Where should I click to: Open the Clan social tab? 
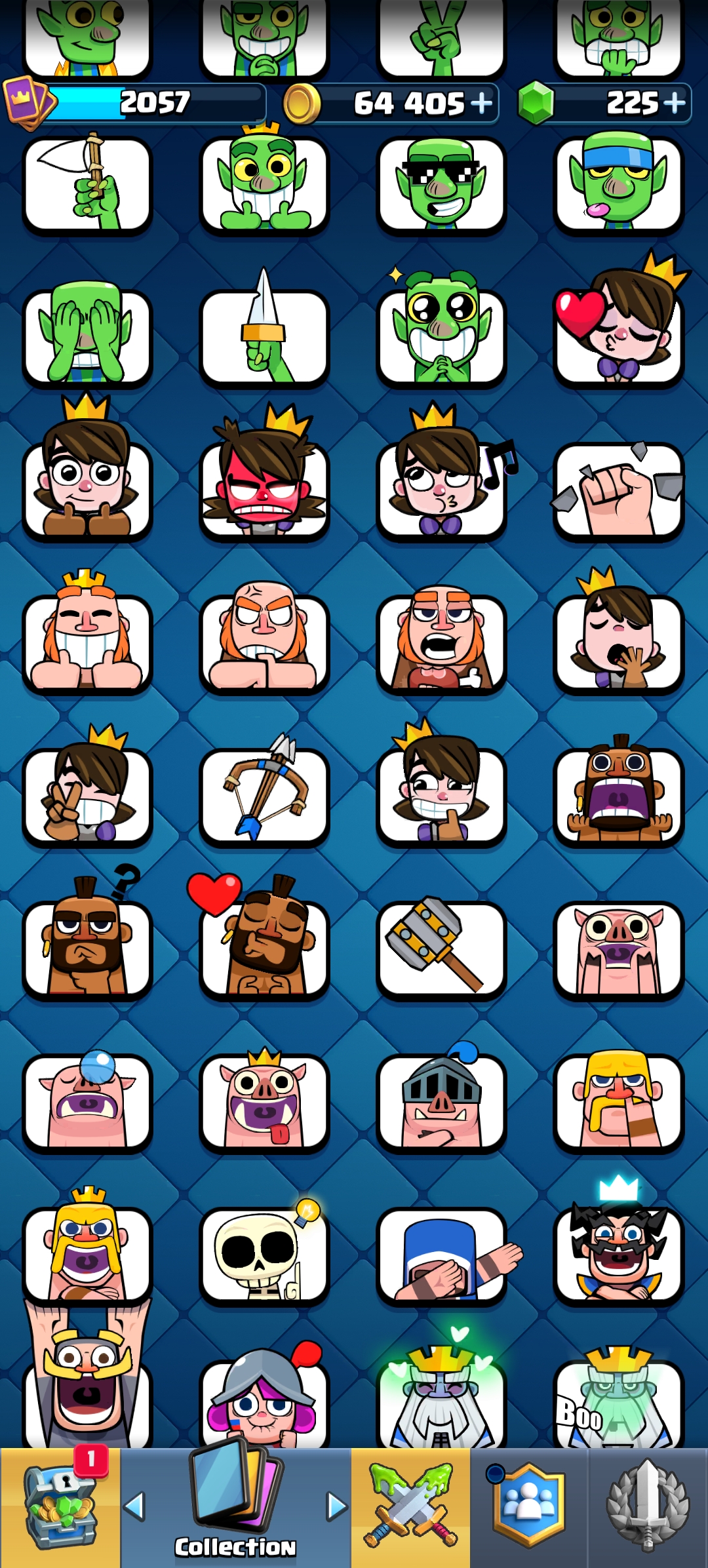528,1507
